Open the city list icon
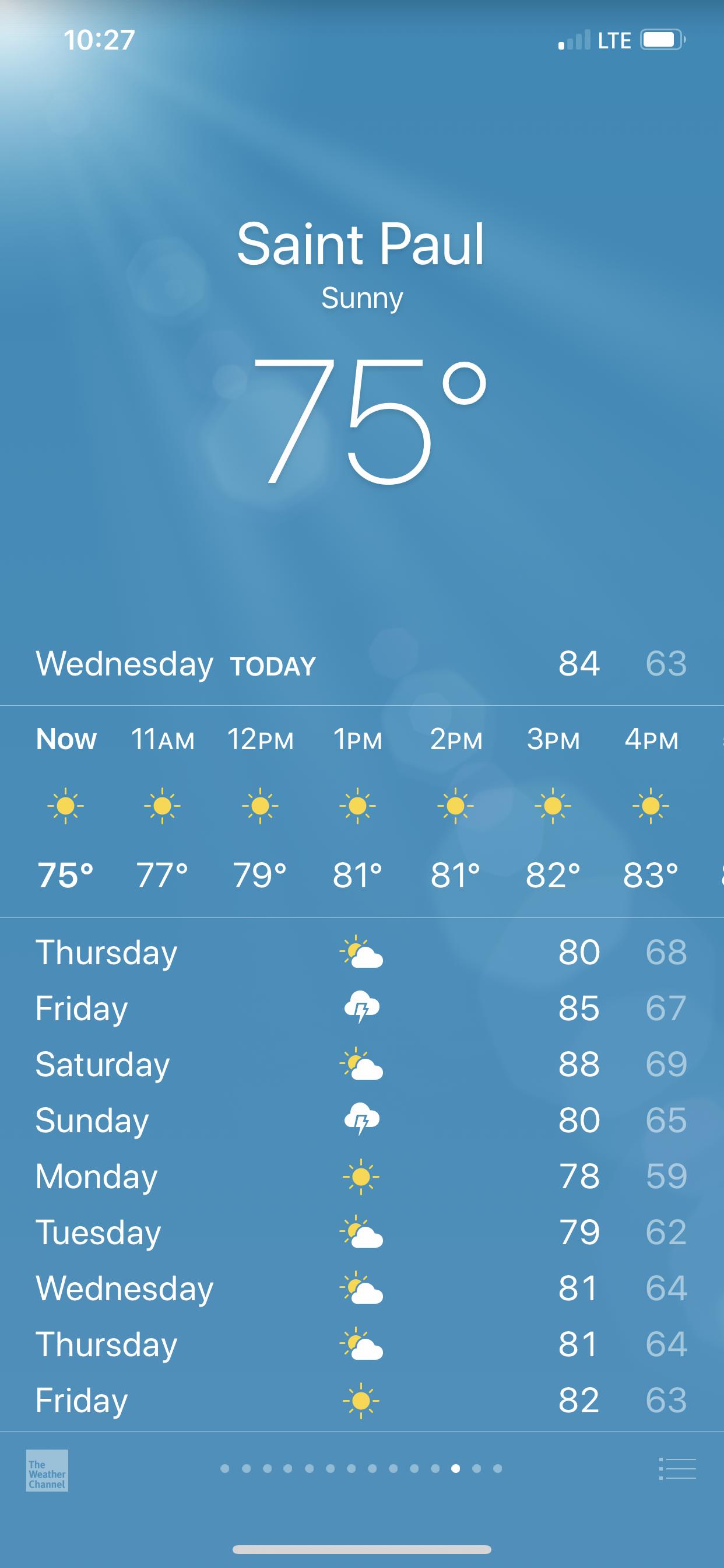This screenshot has height=1568, width=724. (x=677, y=1469)
